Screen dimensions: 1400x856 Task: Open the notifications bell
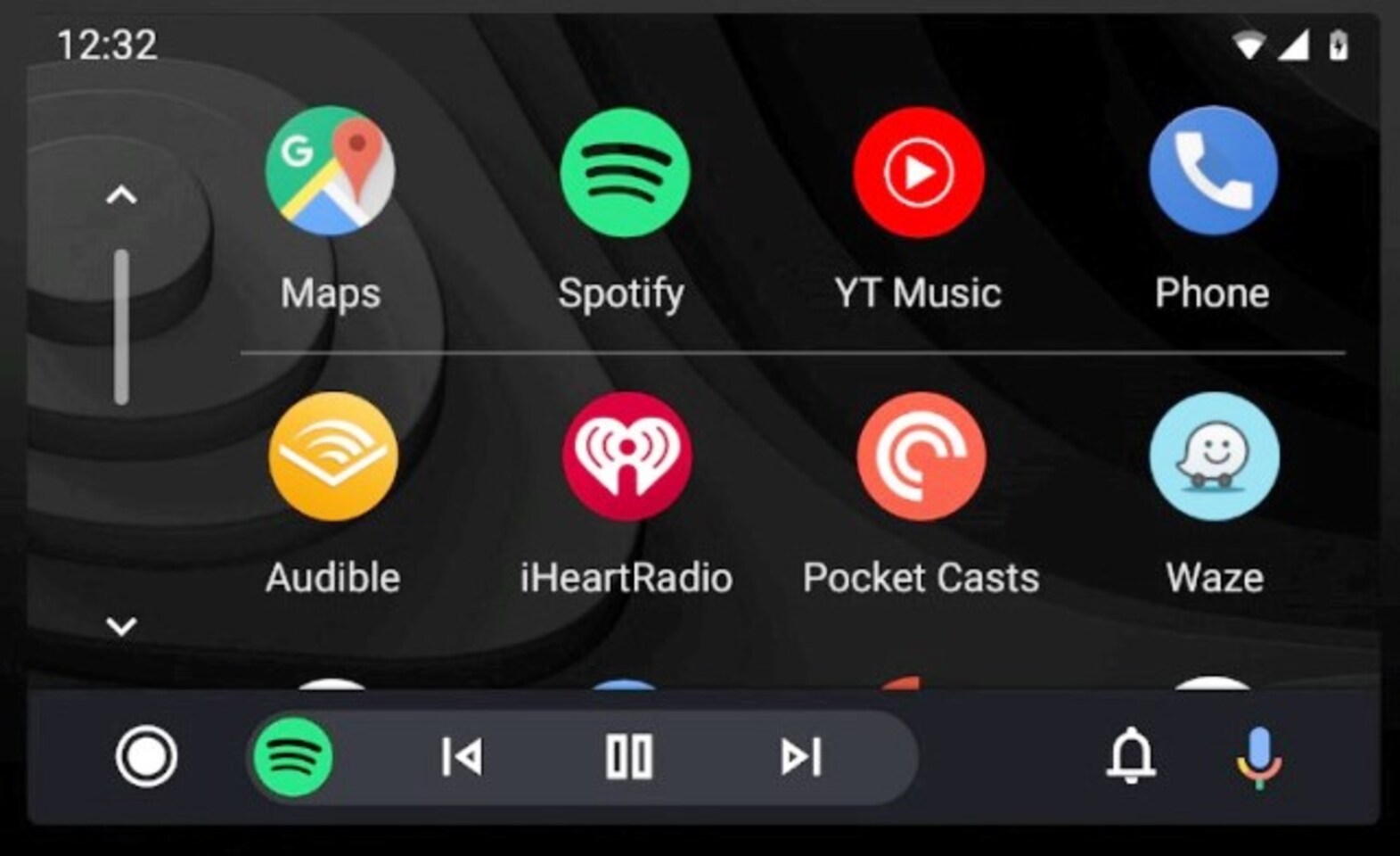pos(1131,756)
